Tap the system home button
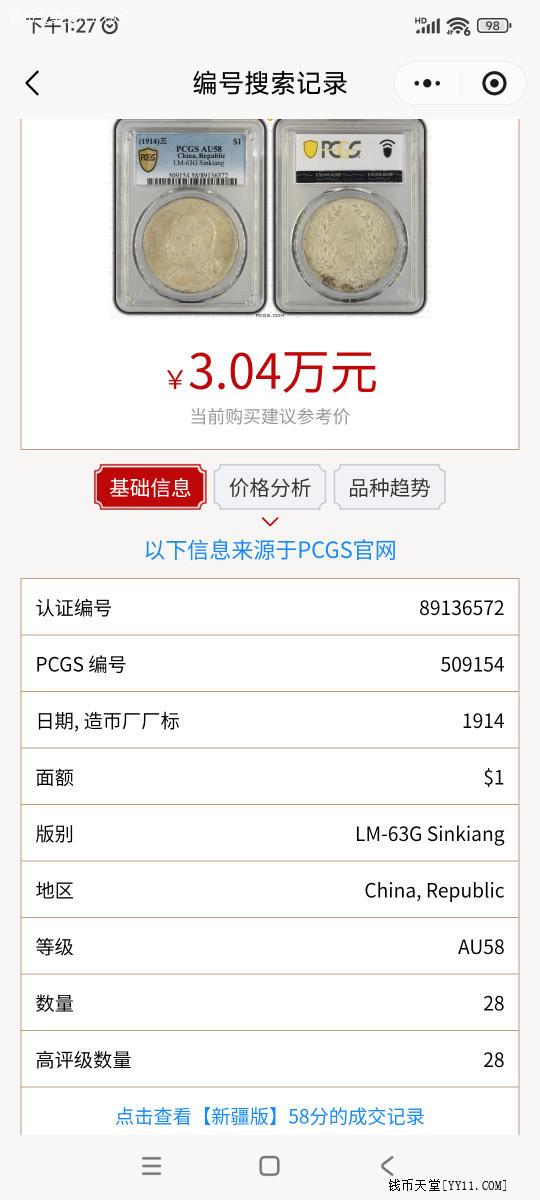 click(269, 1166)
